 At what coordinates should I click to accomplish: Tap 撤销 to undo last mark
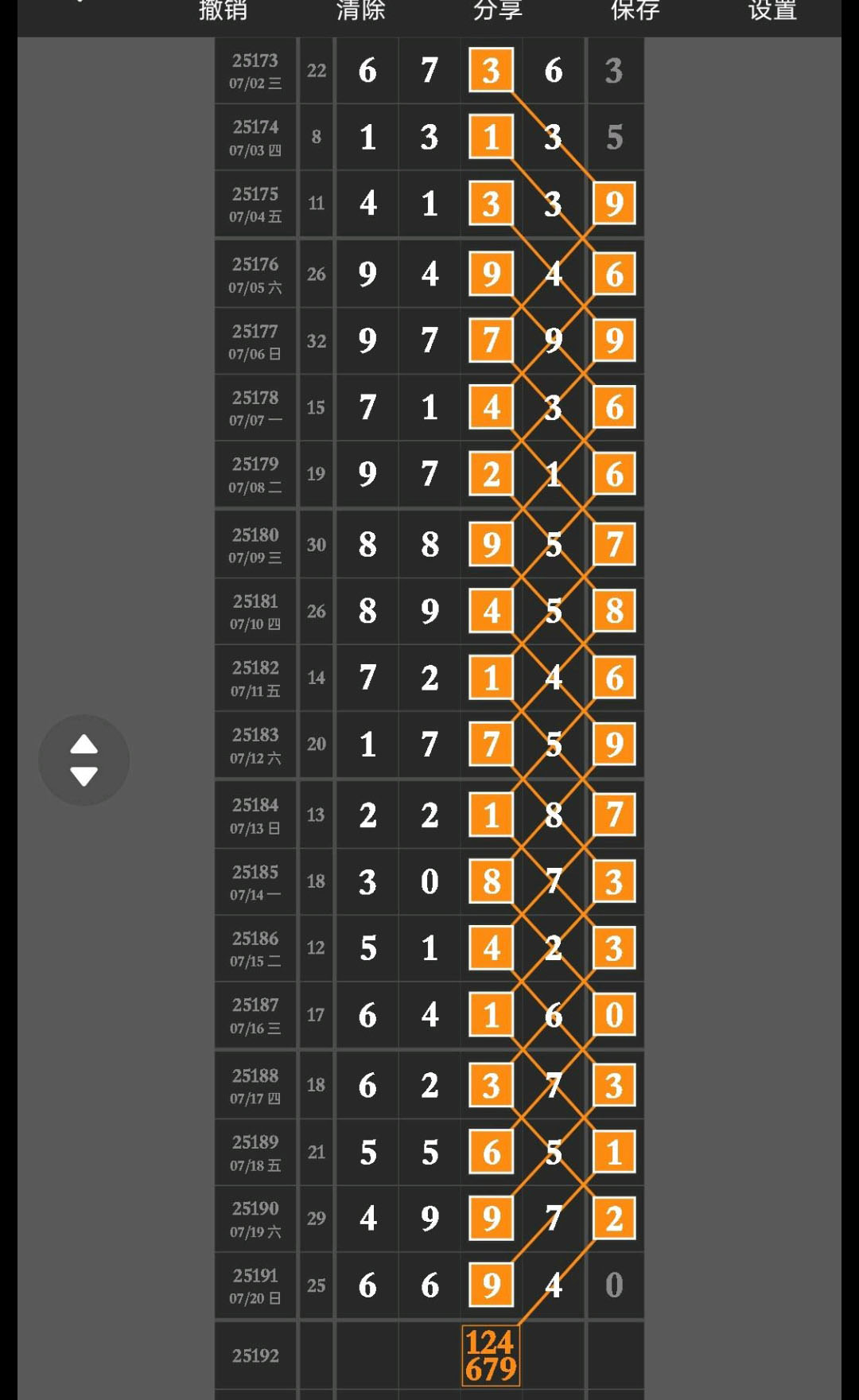click(223, 10)
